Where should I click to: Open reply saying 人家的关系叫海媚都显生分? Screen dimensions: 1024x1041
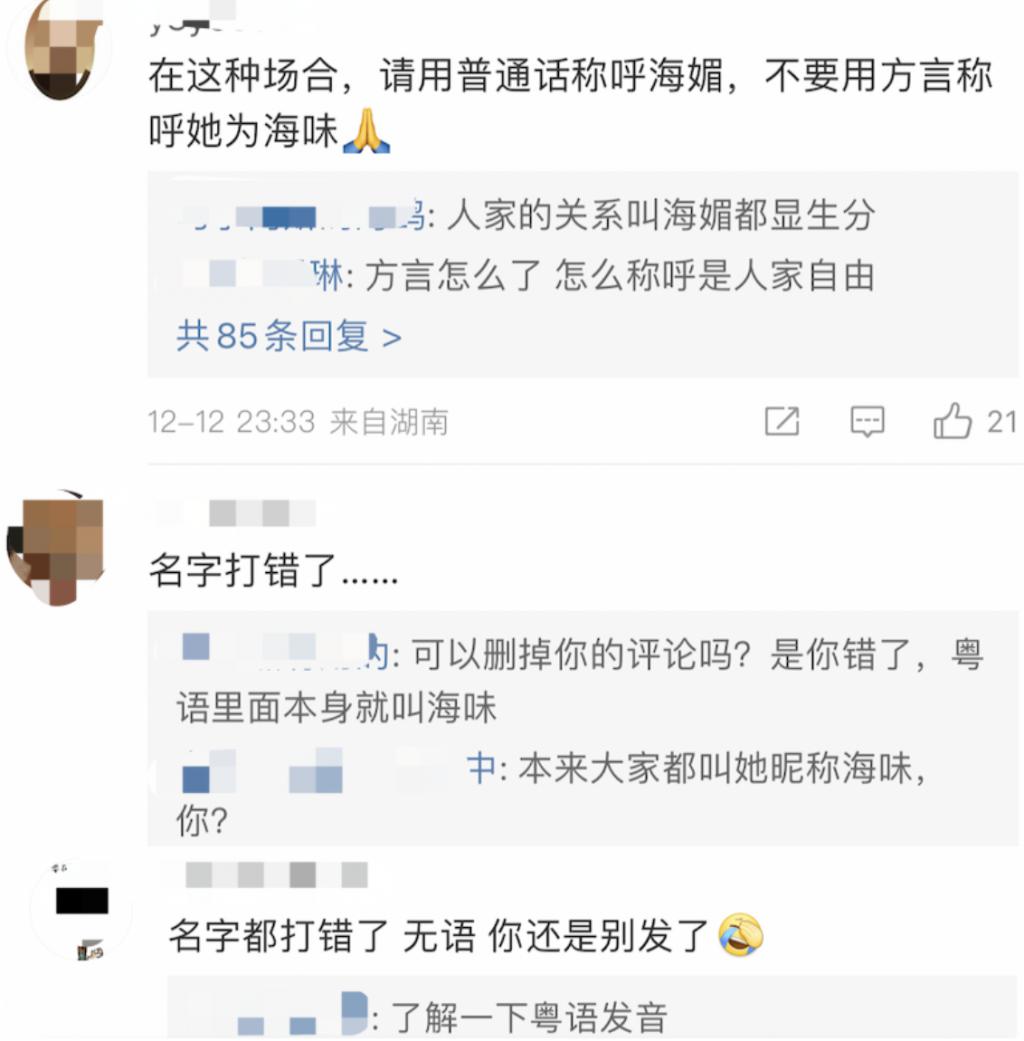pyautogui.click(x=660, y=214)
